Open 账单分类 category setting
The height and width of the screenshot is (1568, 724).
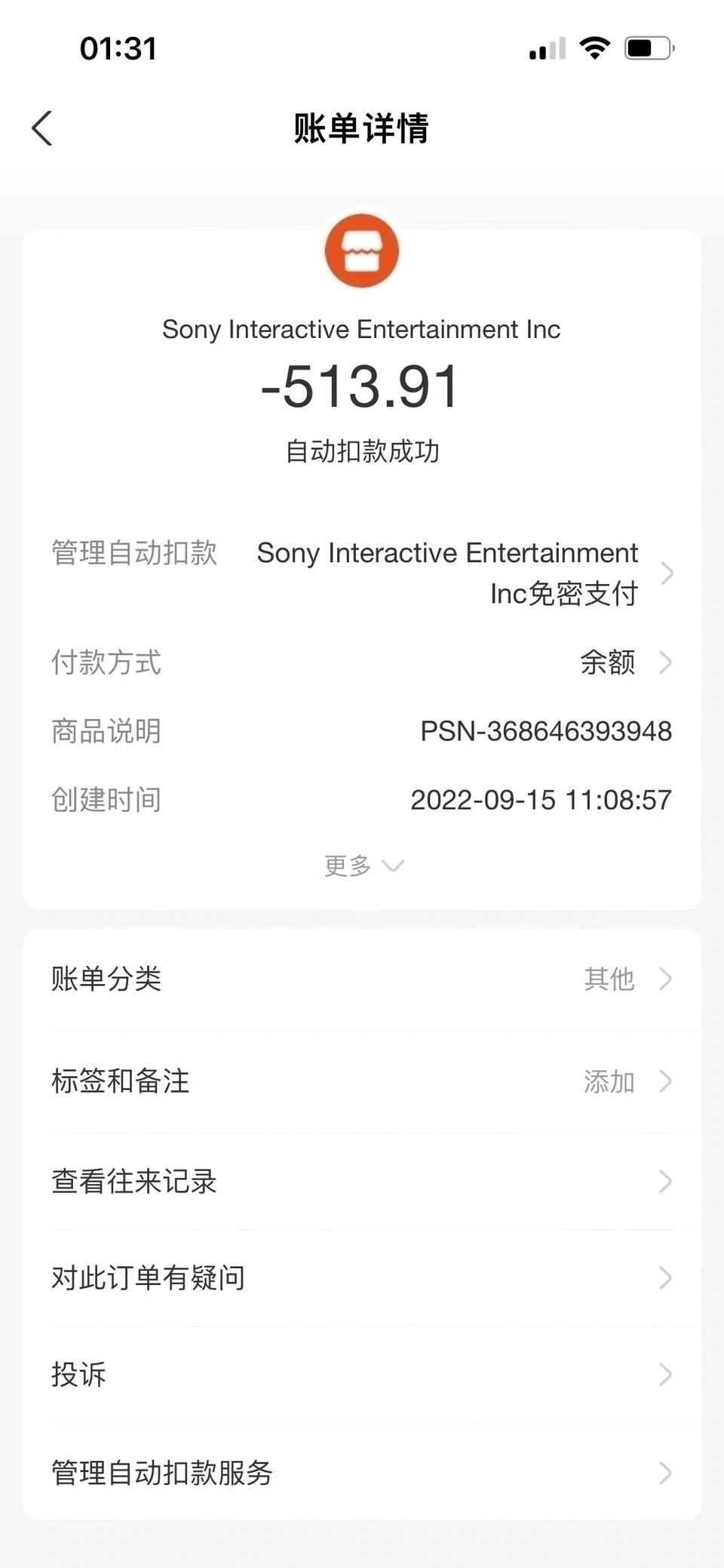tap(362, 979)
